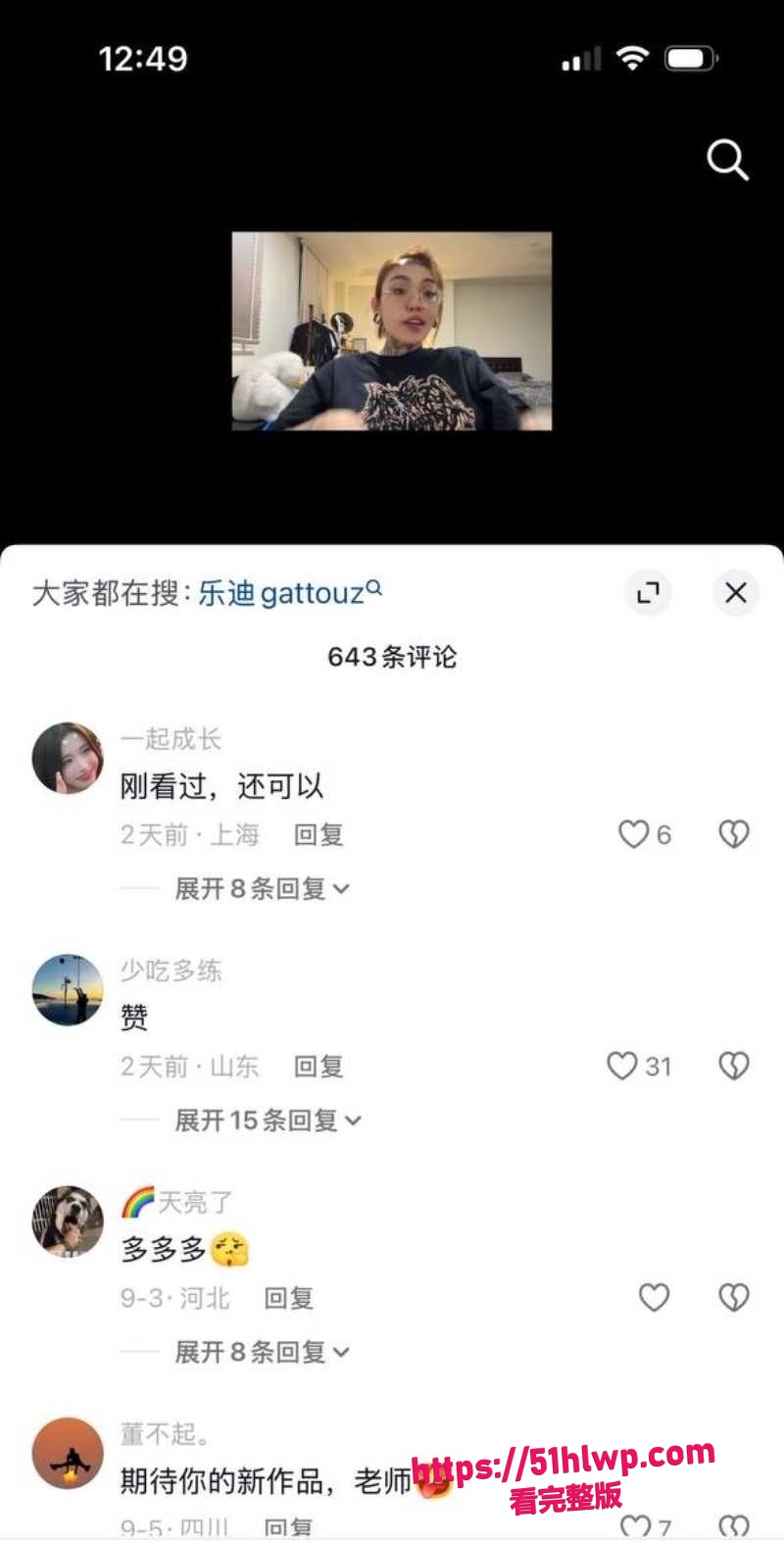
Task: Open 董不起。's profile avatar
Action: point(68,1453)
